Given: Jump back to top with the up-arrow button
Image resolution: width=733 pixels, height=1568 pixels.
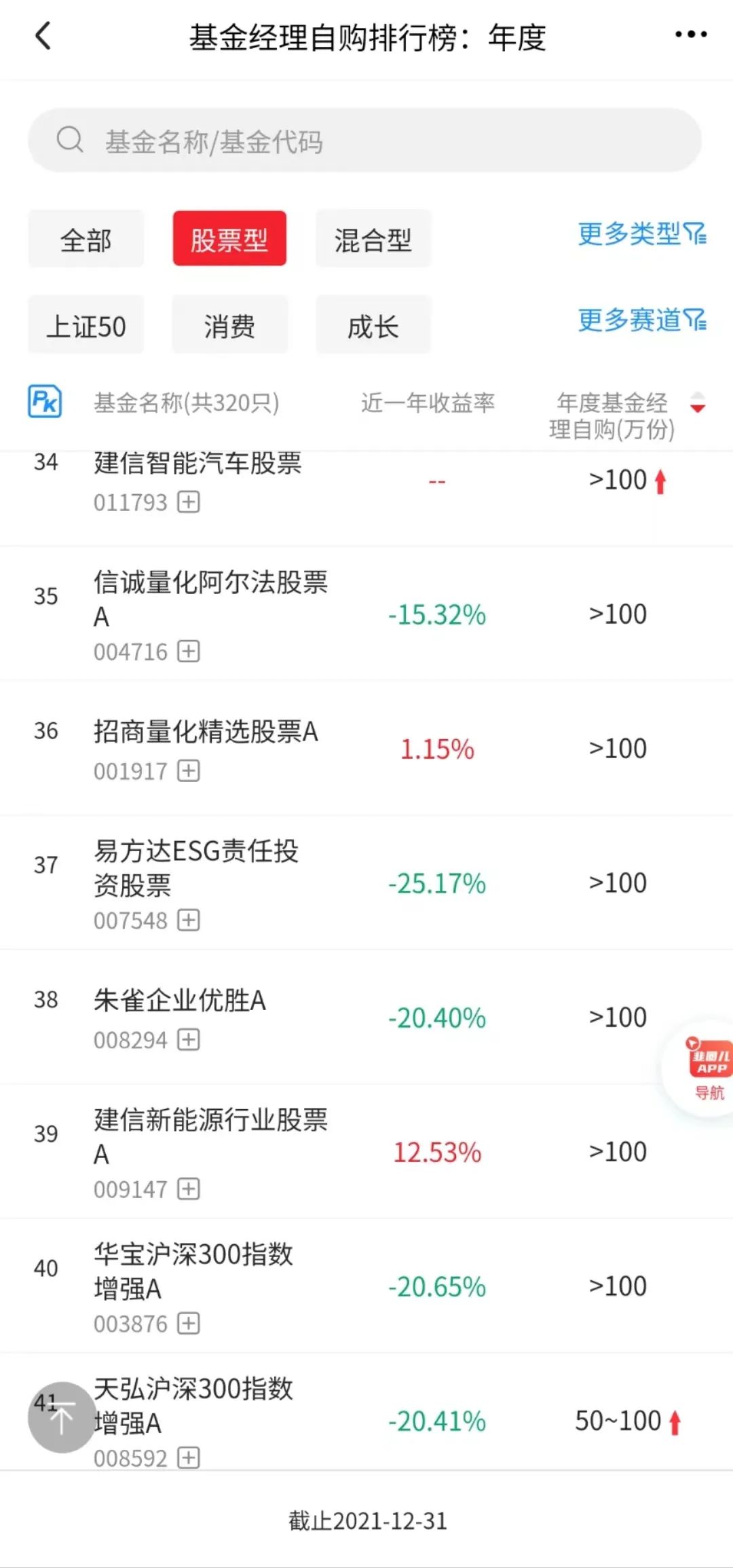Looking at the screenshot, I should (62, 1417).
